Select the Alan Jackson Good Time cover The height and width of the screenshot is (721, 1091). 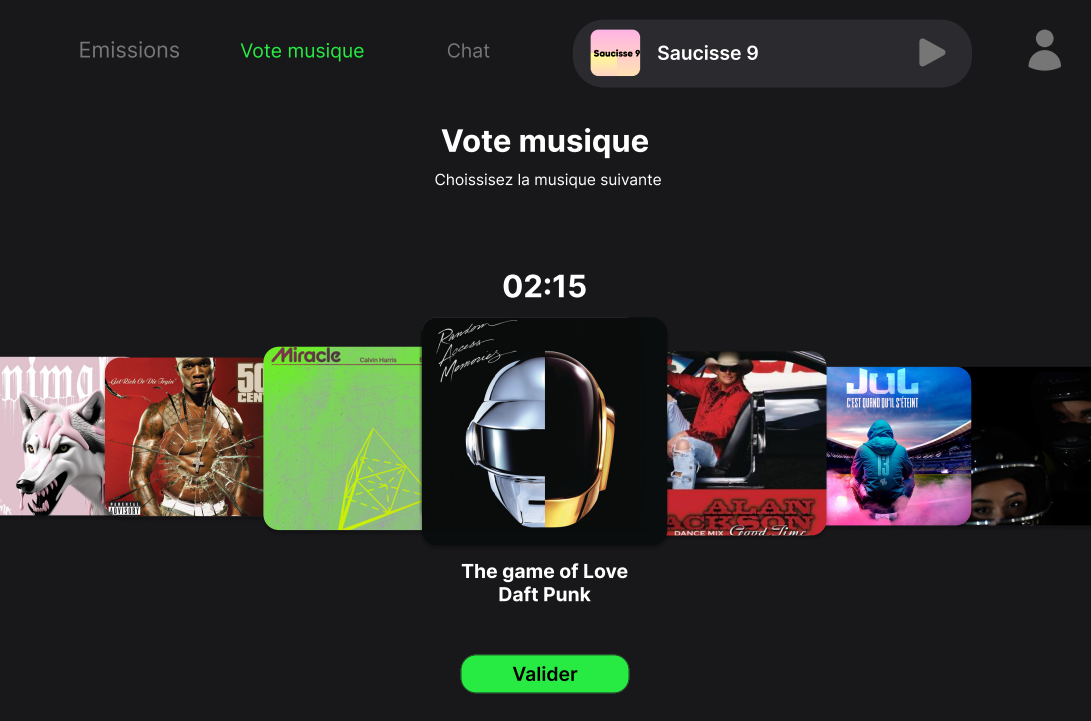(x=746, y=443)
